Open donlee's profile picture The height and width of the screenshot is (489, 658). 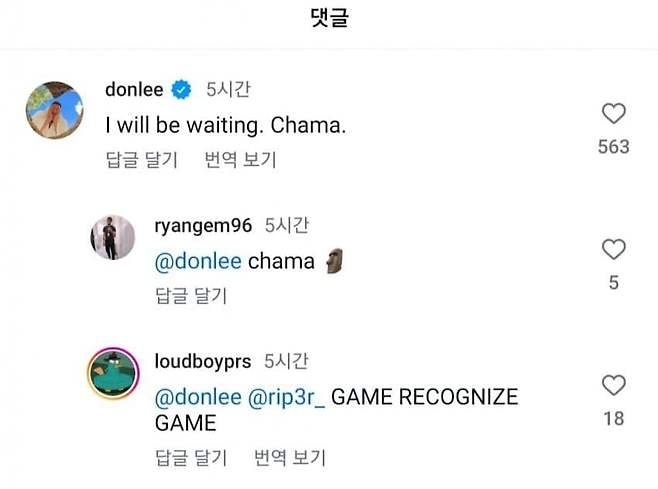click(x=54, y=112)
